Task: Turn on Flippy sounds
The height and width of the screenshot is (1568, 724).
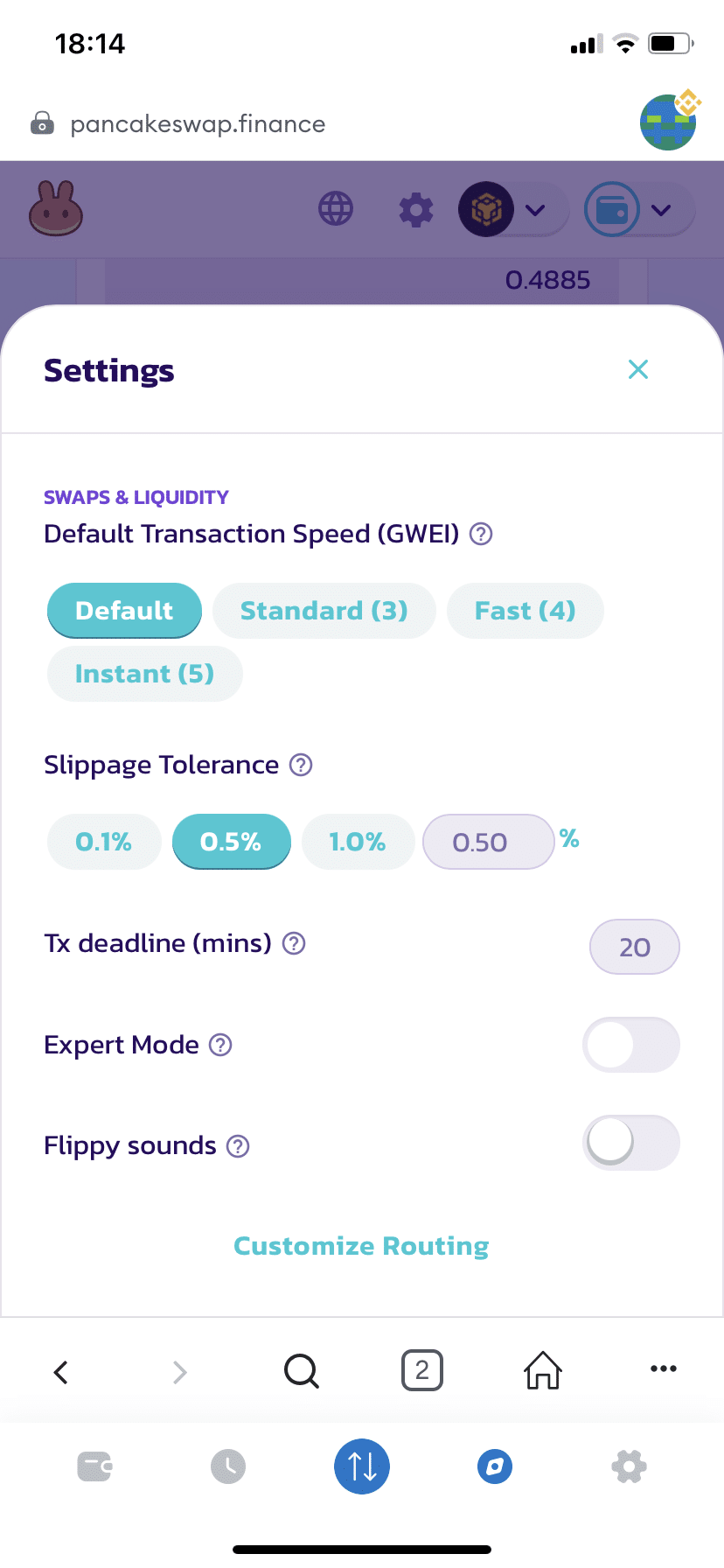Action: 630,1143
